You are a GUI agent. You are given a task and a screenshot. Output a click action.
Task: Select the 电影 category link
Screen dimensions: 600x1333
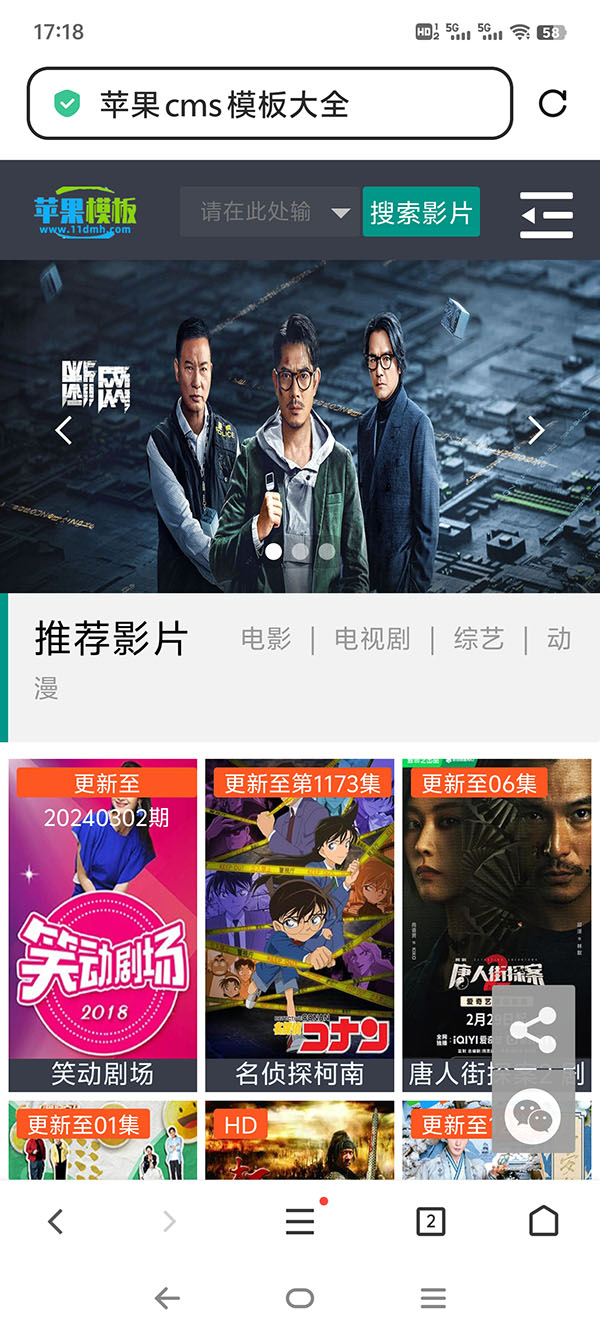(266, 639)
